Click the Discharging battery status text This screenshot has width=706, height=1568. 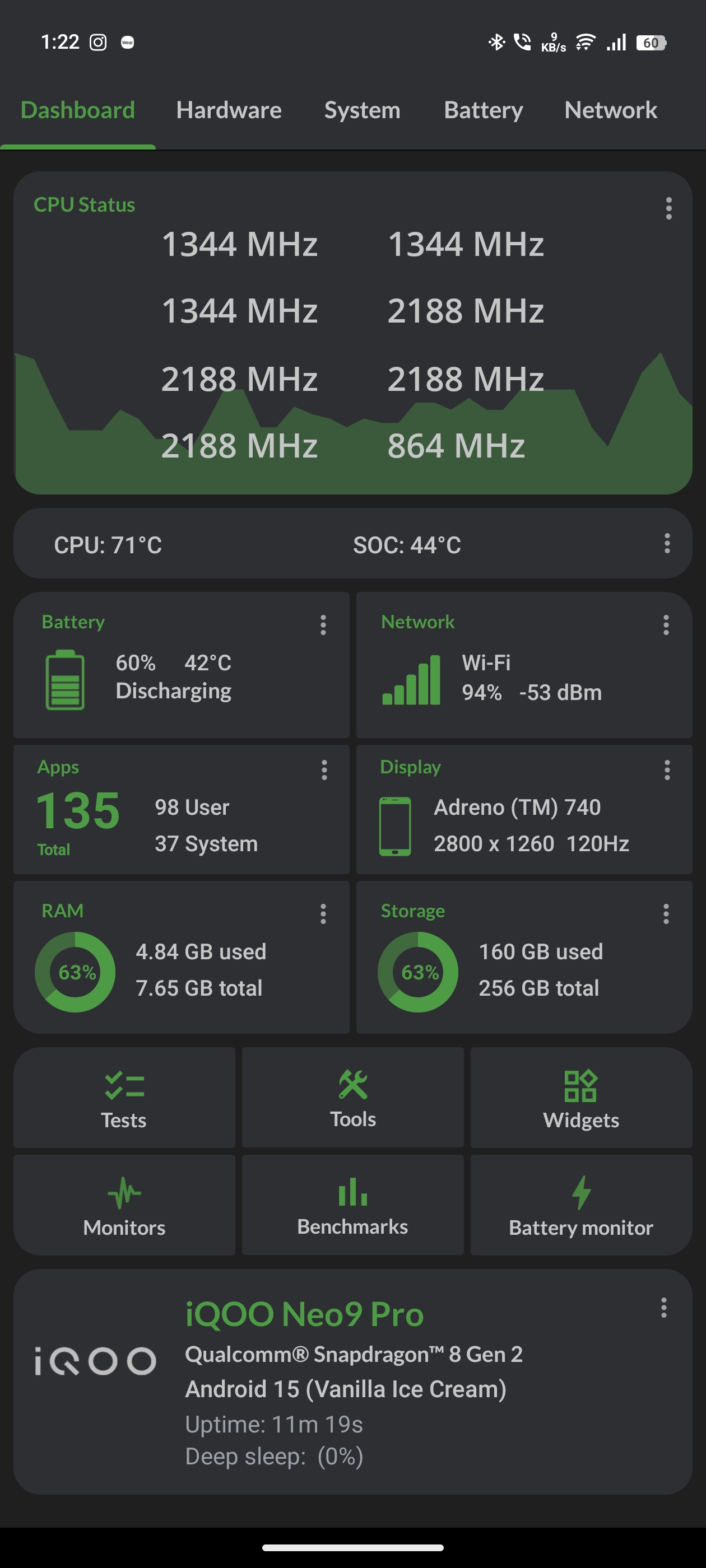tap(174, 690)
